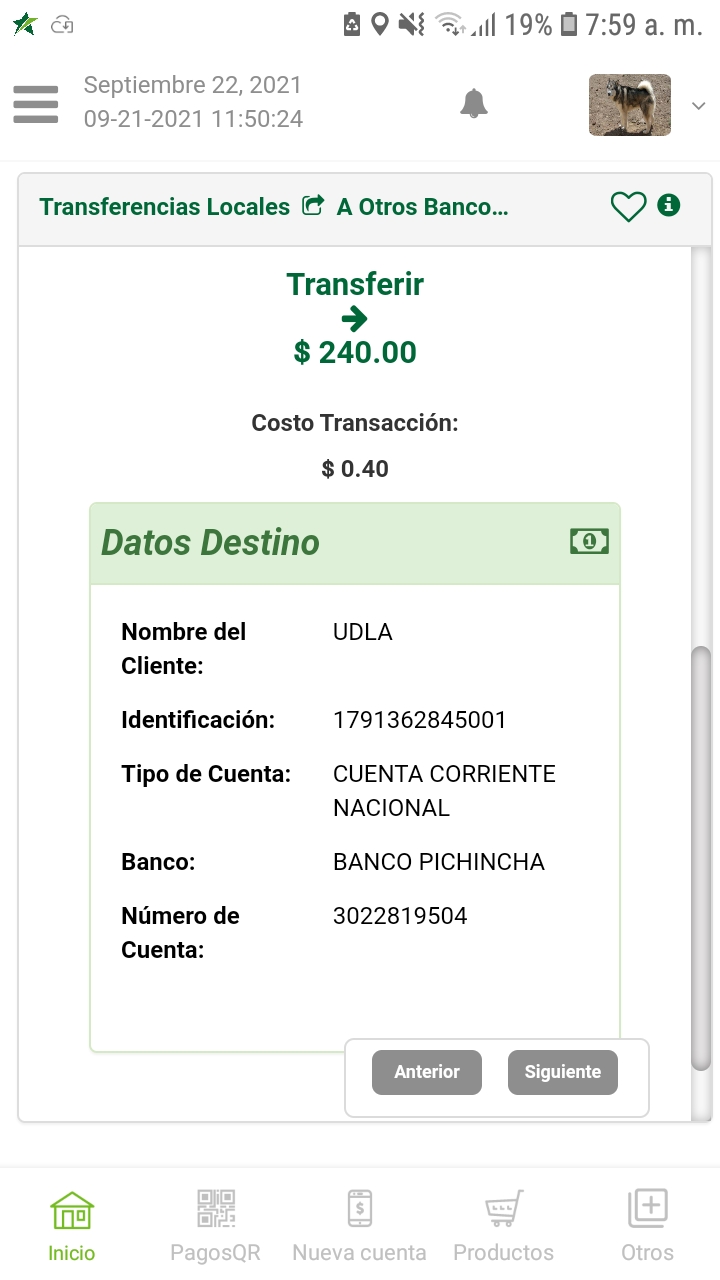720x1280 pixels.
Task: Open the PagosQR tab
Action: coord(215,1225)
